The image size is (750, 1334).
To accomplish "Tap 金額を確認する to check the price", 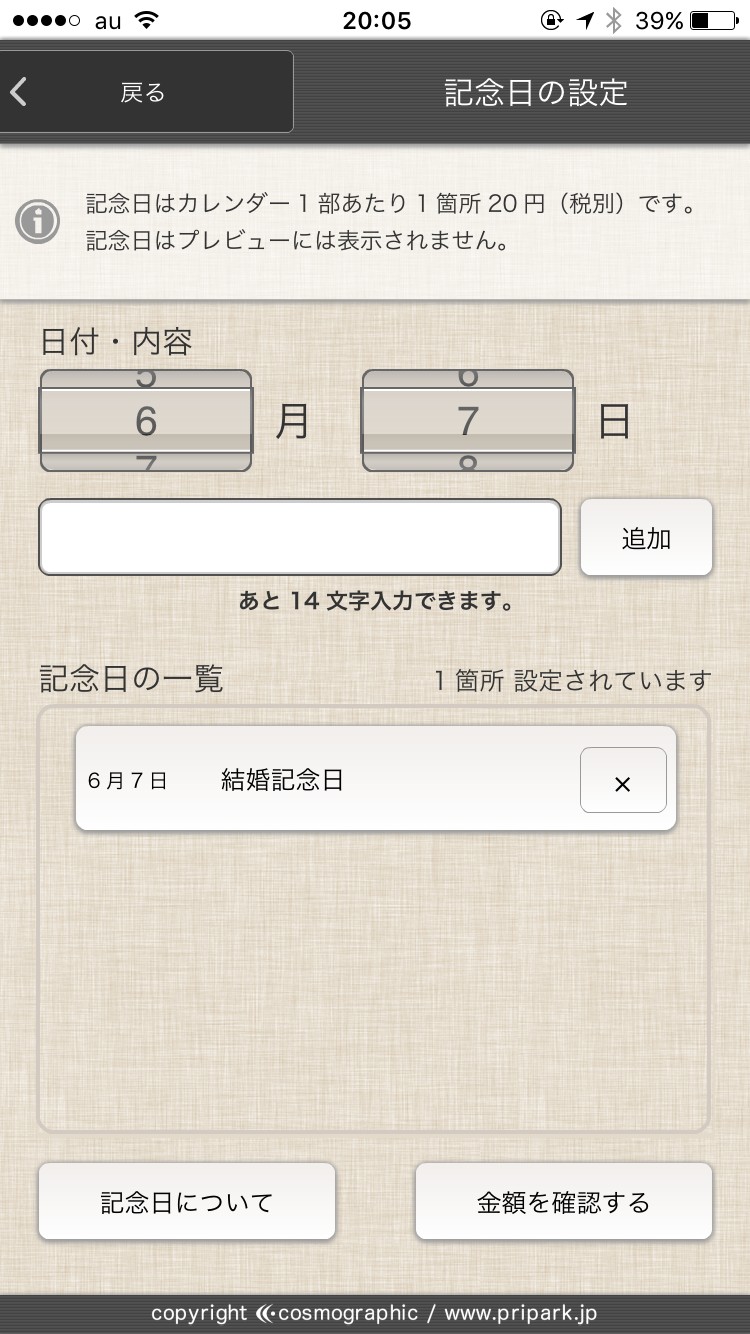I will pos(563,1201).
